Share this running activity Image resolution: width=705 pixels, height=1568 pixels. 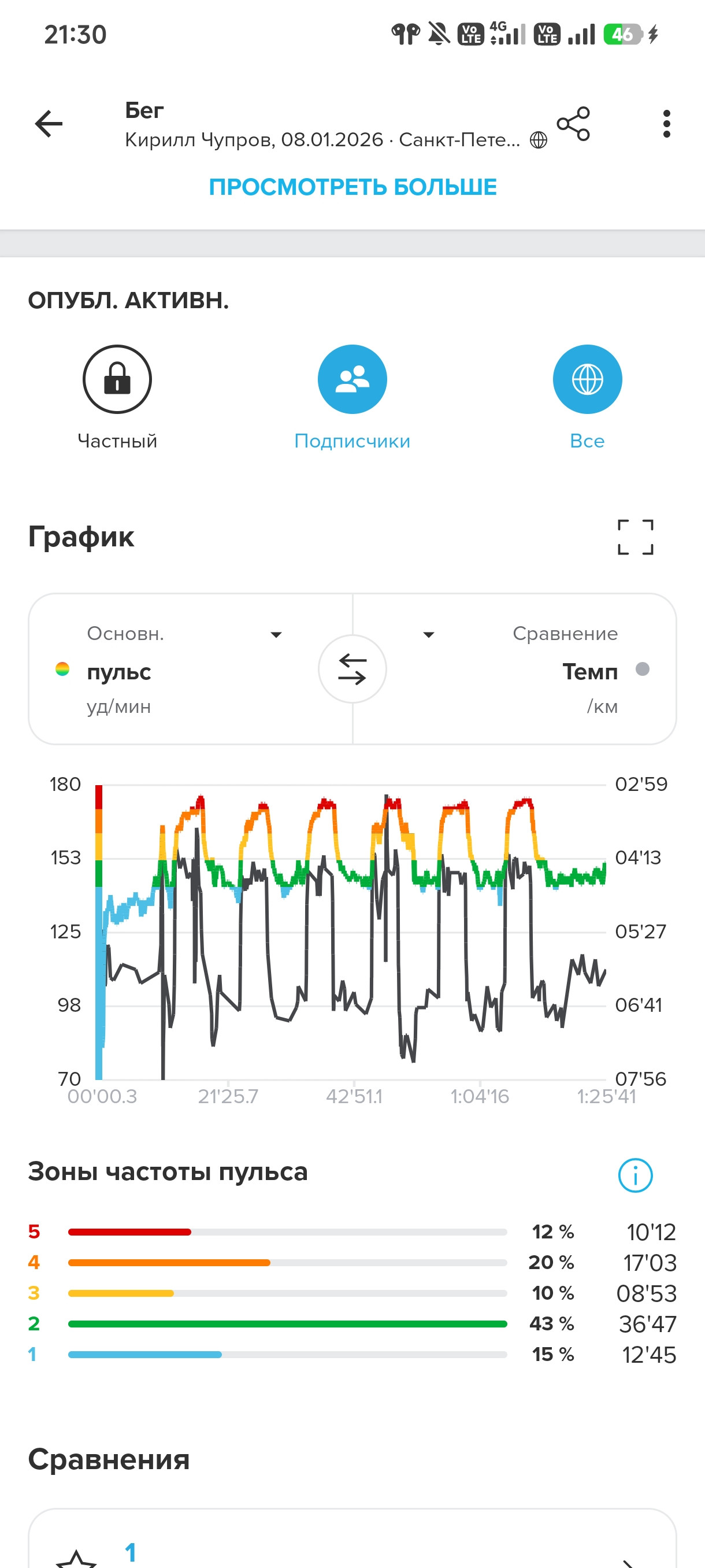573,124
